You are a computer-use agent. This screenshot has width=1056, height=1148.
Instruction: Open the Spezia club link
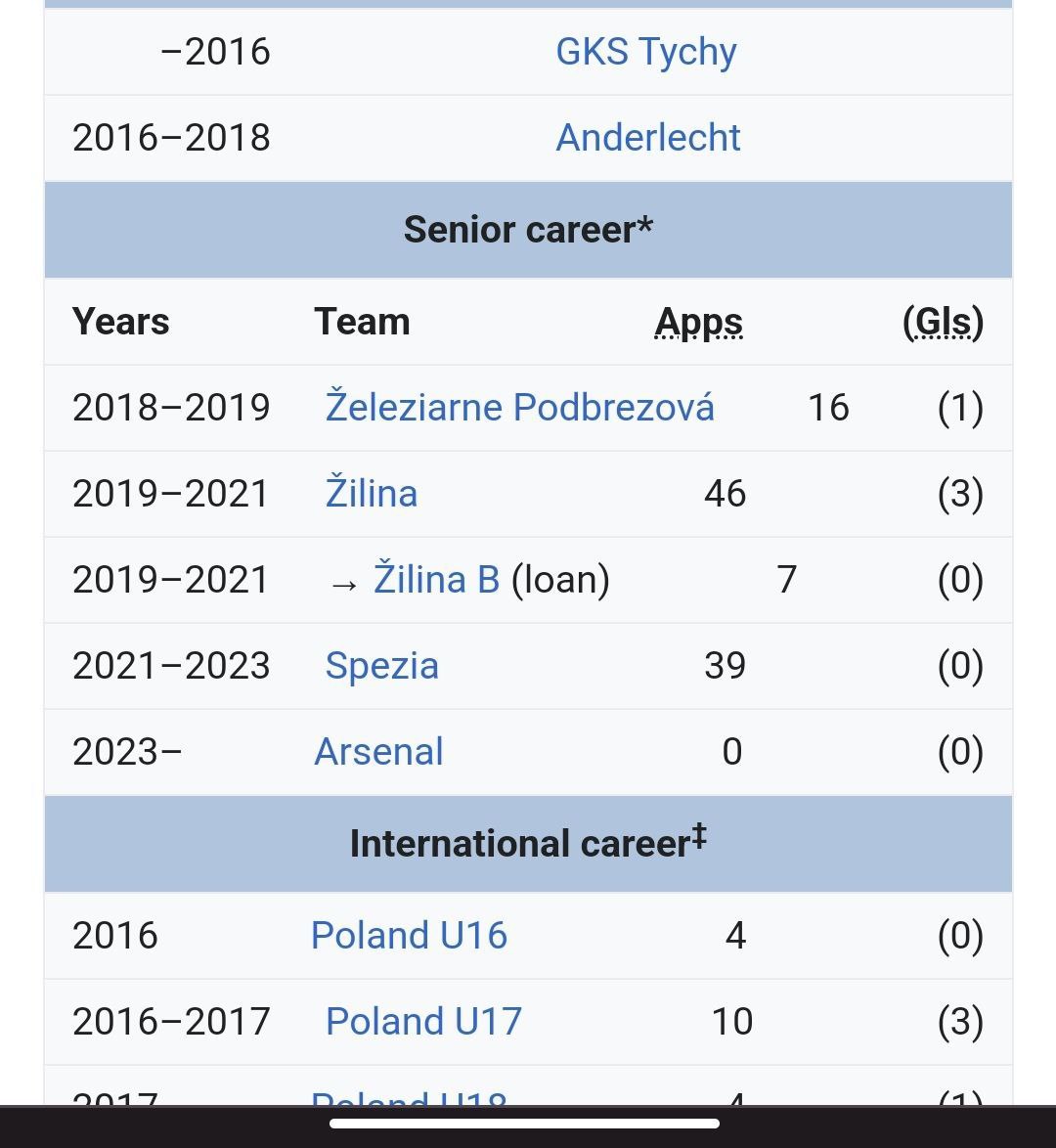coord(381,666)
